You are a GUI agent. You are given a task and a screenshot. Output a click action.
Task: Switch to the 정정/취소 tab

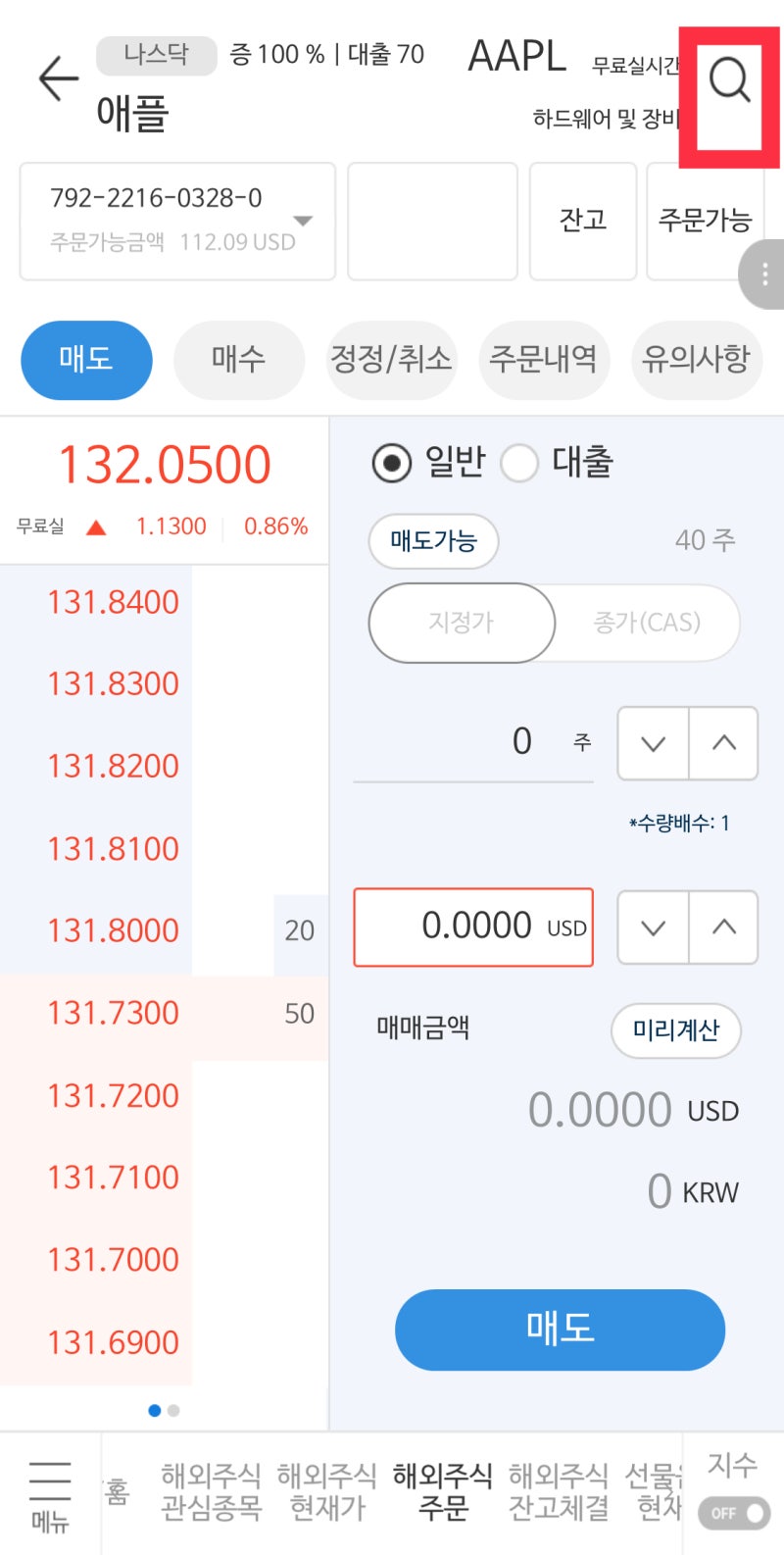(x=391, y=360)
